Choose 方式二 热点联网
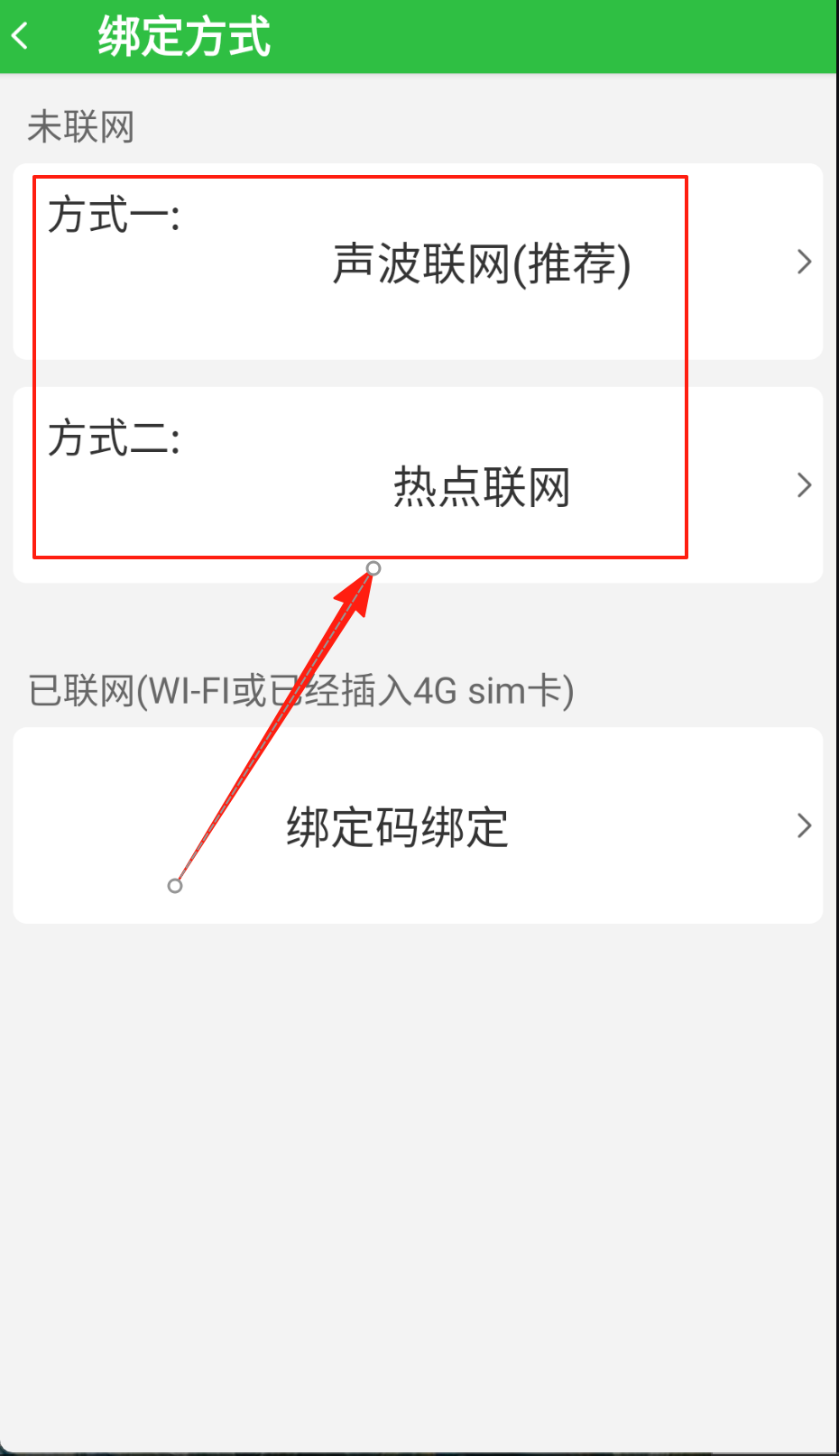 (x=417, y=485)
